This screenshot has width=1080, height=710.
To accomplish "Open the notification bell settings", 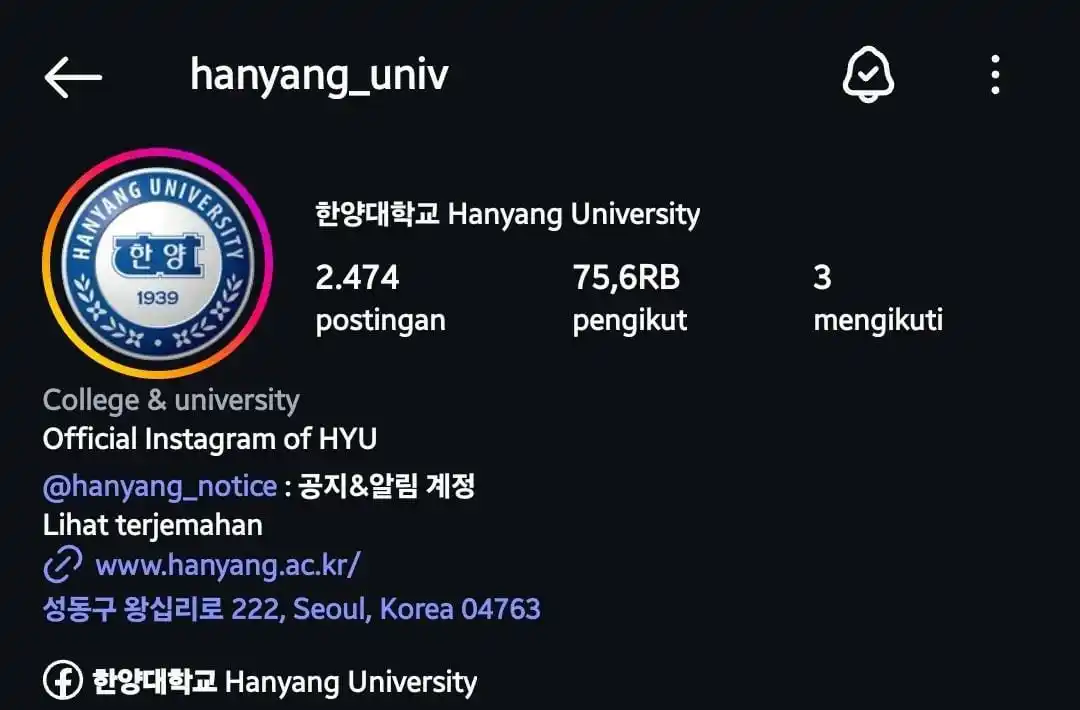I will coord(867,75).
